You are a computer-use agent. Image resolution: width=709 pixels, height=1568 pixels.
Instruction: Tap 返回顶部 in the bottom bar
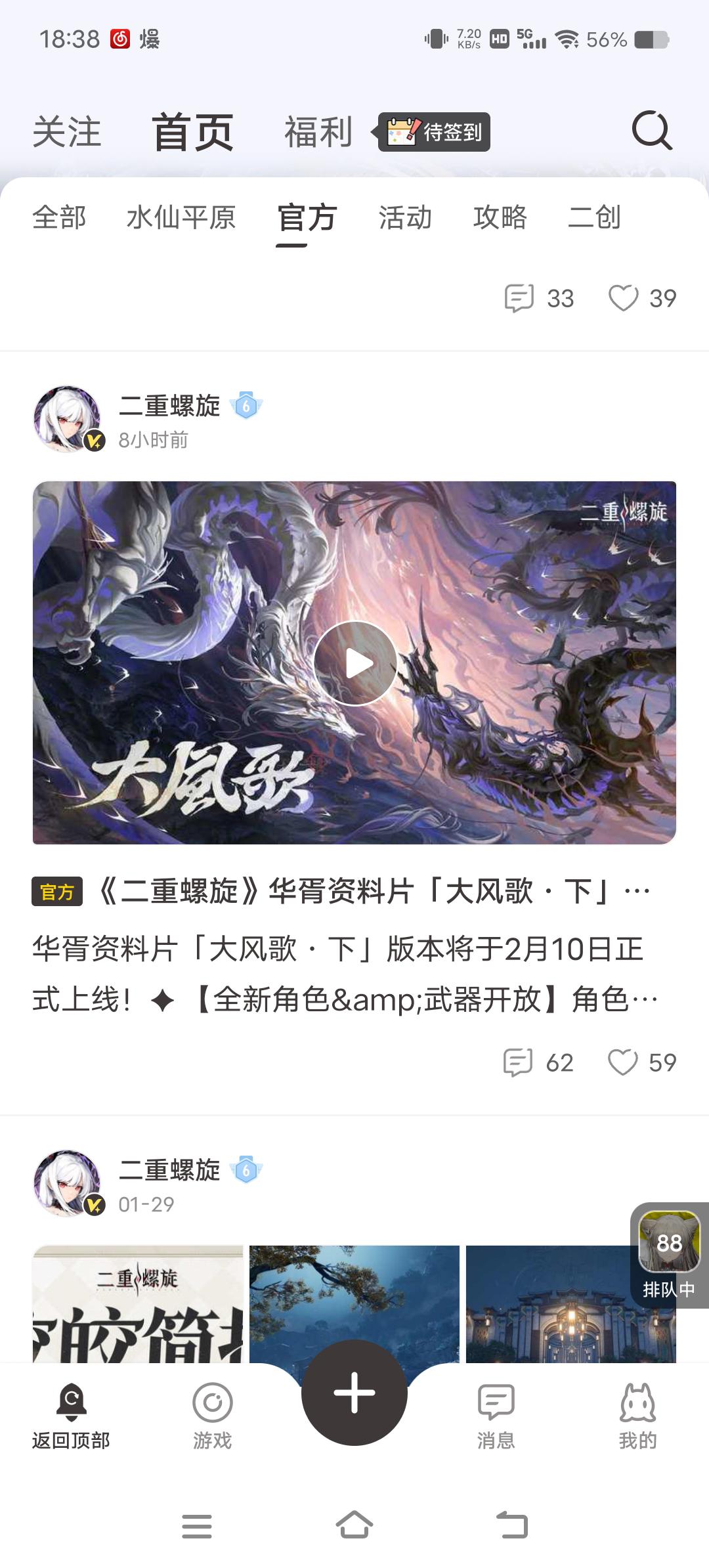[x=71, y=1416]
